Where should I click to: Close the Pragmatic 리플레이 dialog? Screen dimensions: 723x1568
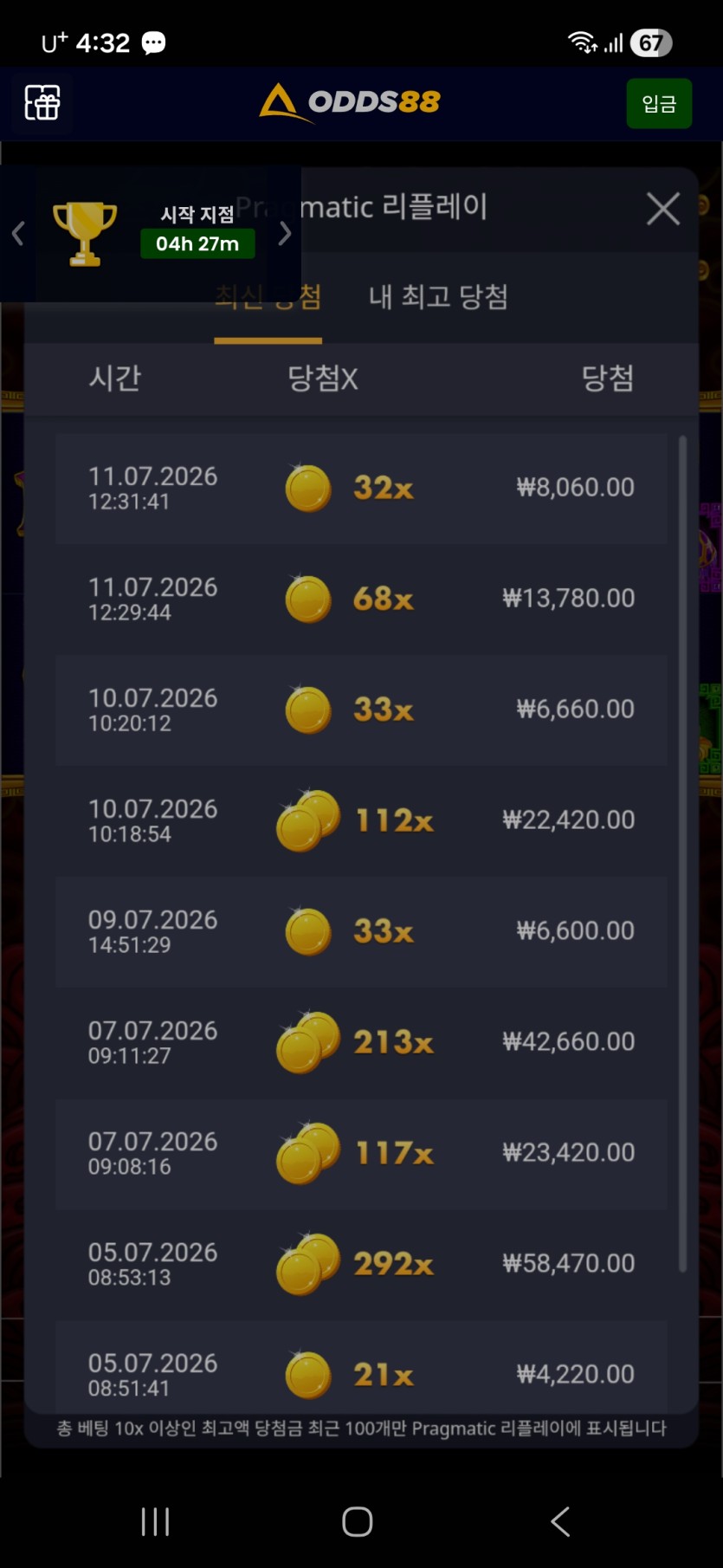click(x=663, y=209)
